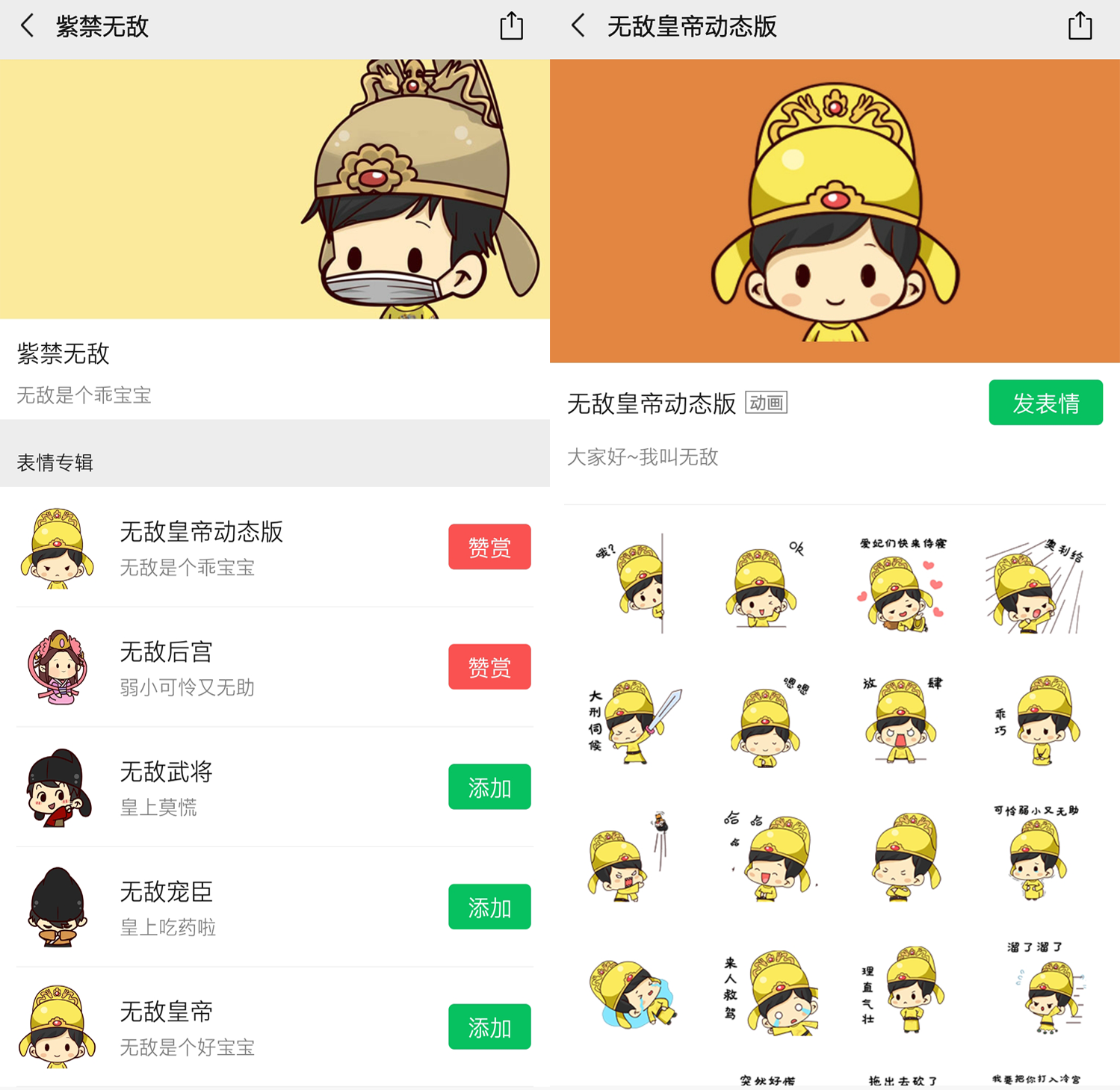This screenshot has height=1090, width=1120.
Task: Open the 无敌后宫 album row
Action: coord(224,667)
